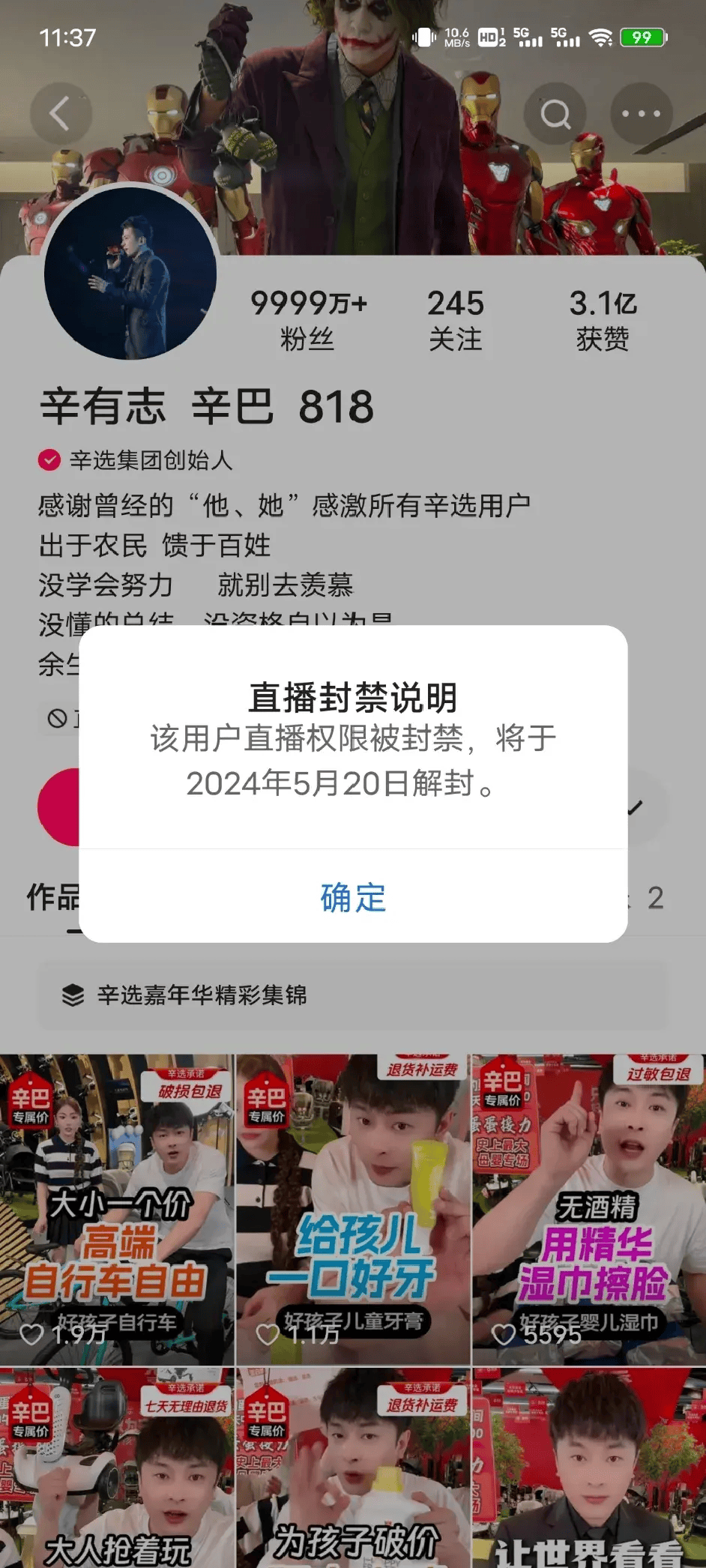View the profile avatar photo
This screenshot has width=706, height=1568.
pyautogui.click(x=130, y=273)
